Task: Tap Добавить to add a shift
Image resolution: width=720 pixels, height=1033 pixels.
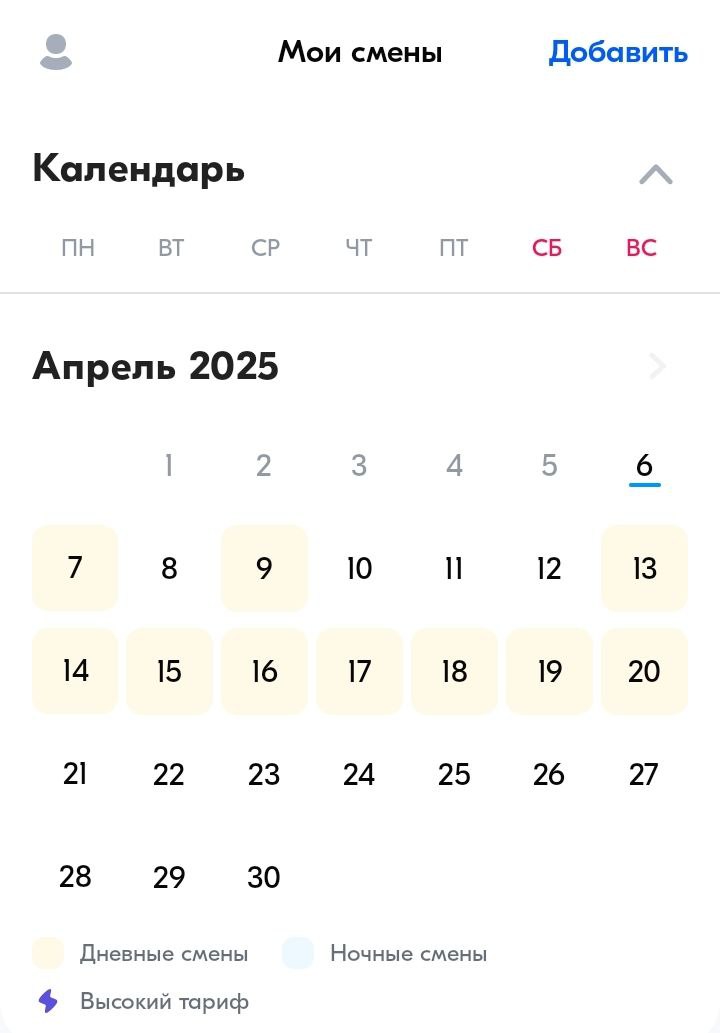Action: (618, 52)
